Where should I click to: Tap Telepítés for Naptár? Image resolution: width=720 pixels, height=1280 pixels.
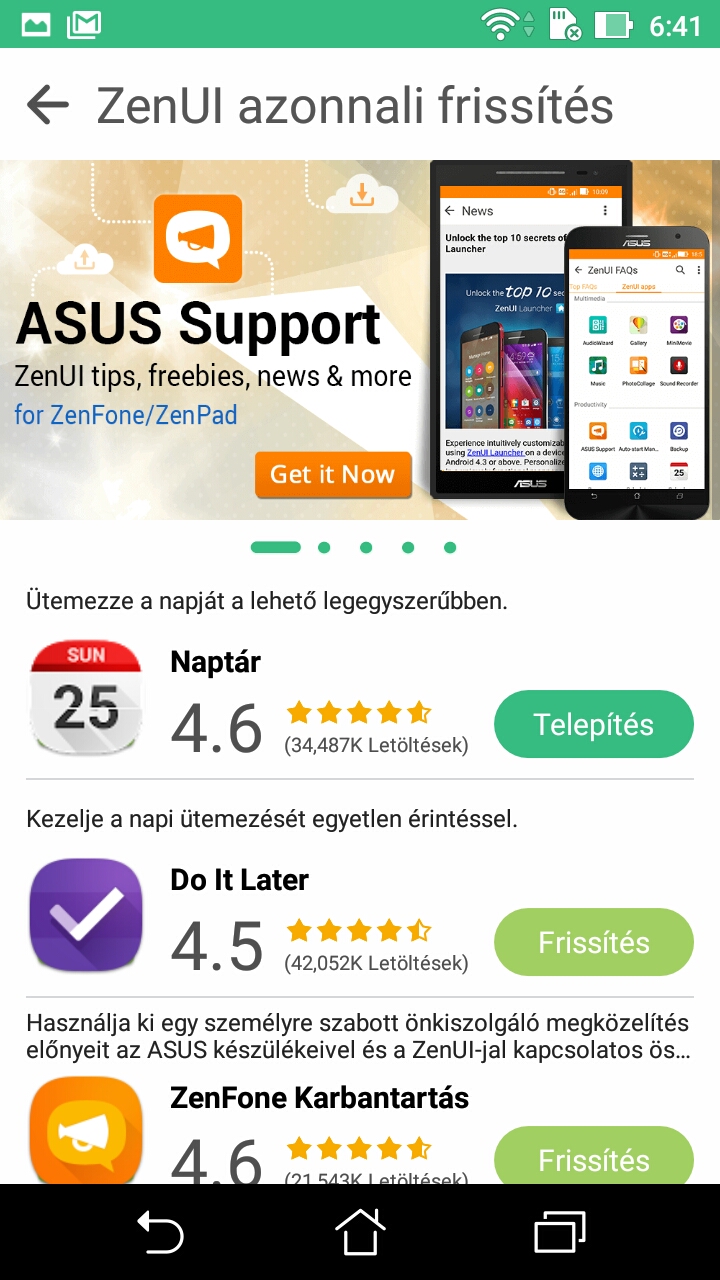click(594, 725)
